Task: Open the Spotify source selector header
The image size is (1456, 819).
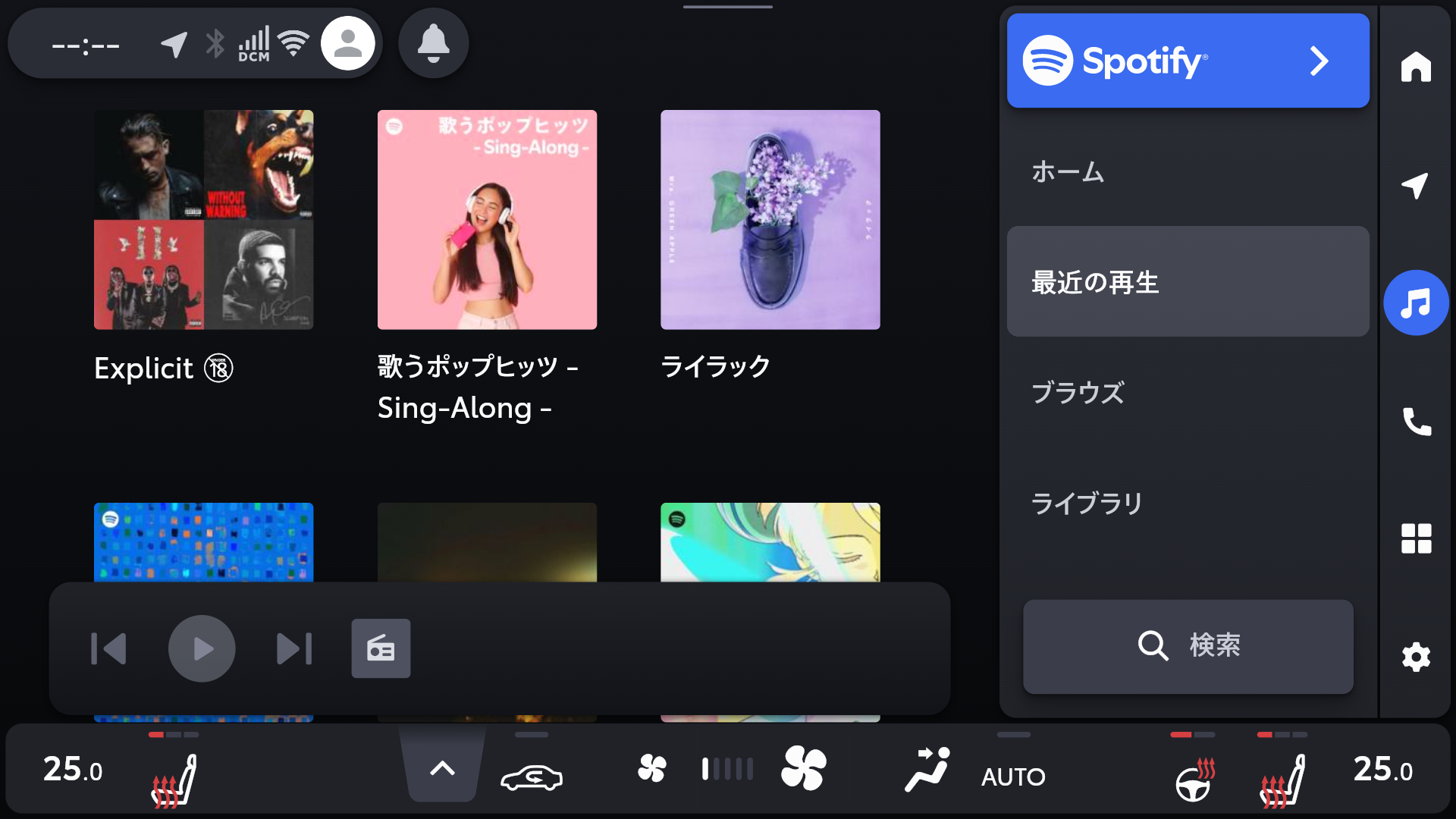Action: coord(1188,61)
